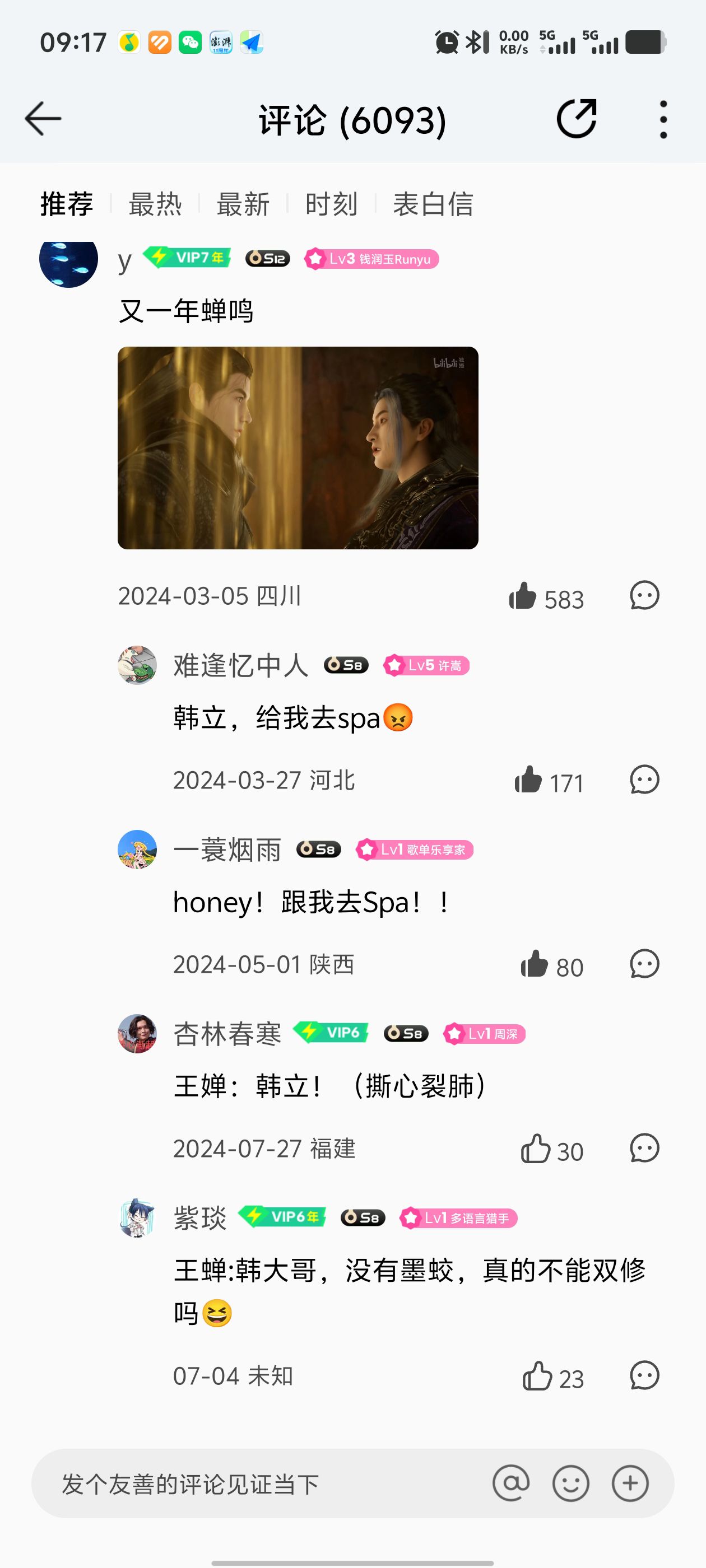Like the 又一年蝉鸣 comment
This screenshot has width=706, height=1568.
point(523,596)
